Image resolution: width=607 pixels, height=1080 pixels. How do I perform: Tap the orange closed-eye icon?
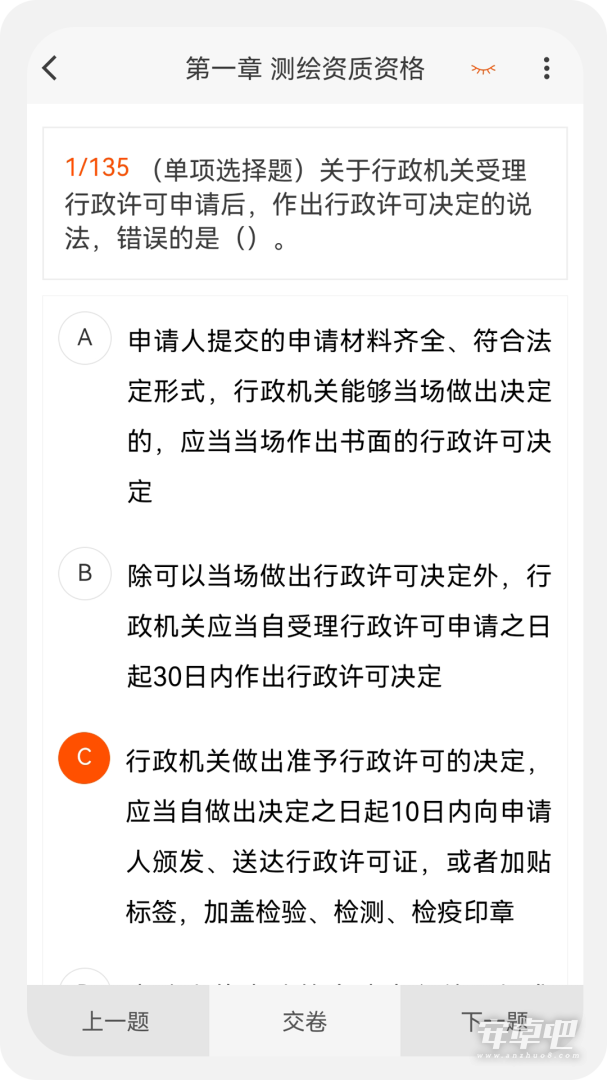(x=483, y=68)
